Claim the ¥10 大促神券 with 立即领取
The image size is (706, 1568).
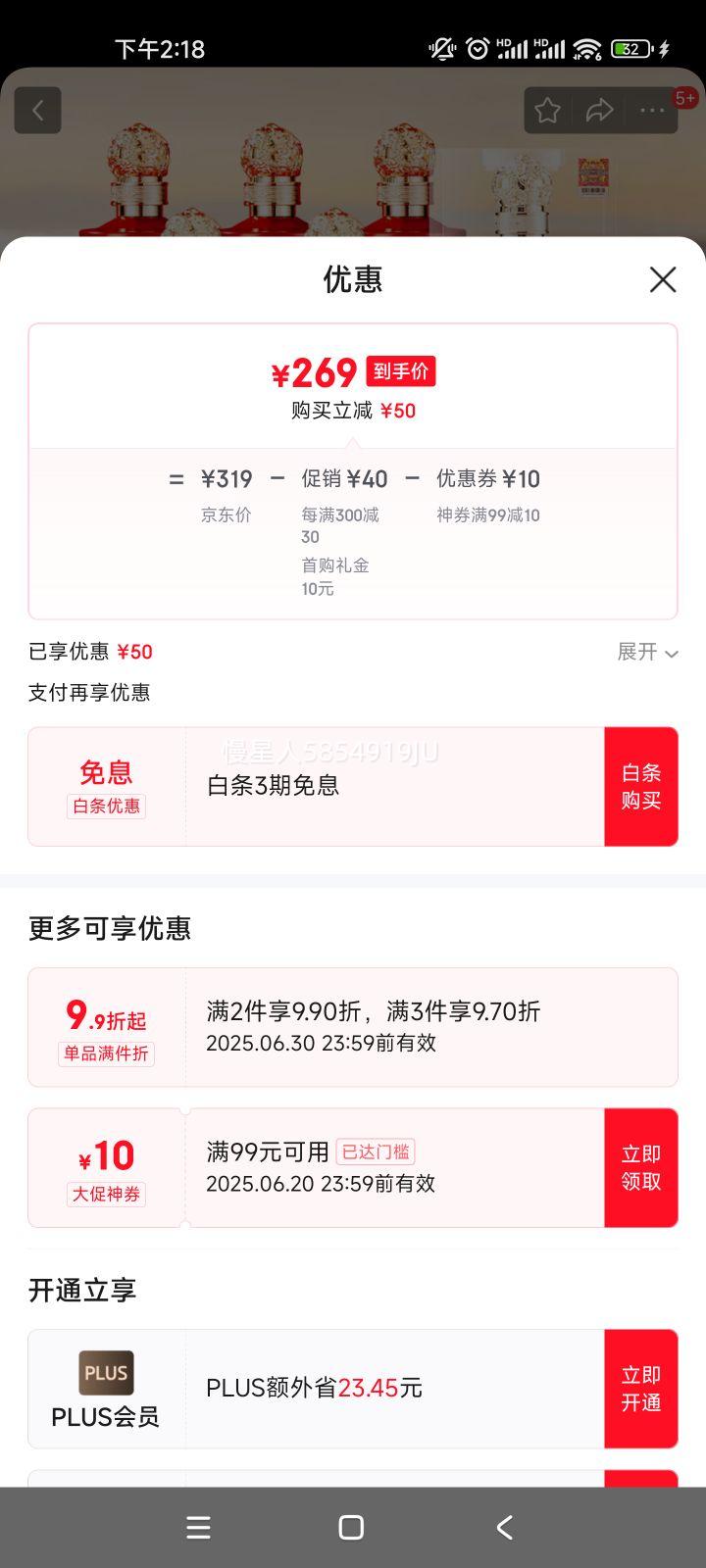pos(640,1168)
